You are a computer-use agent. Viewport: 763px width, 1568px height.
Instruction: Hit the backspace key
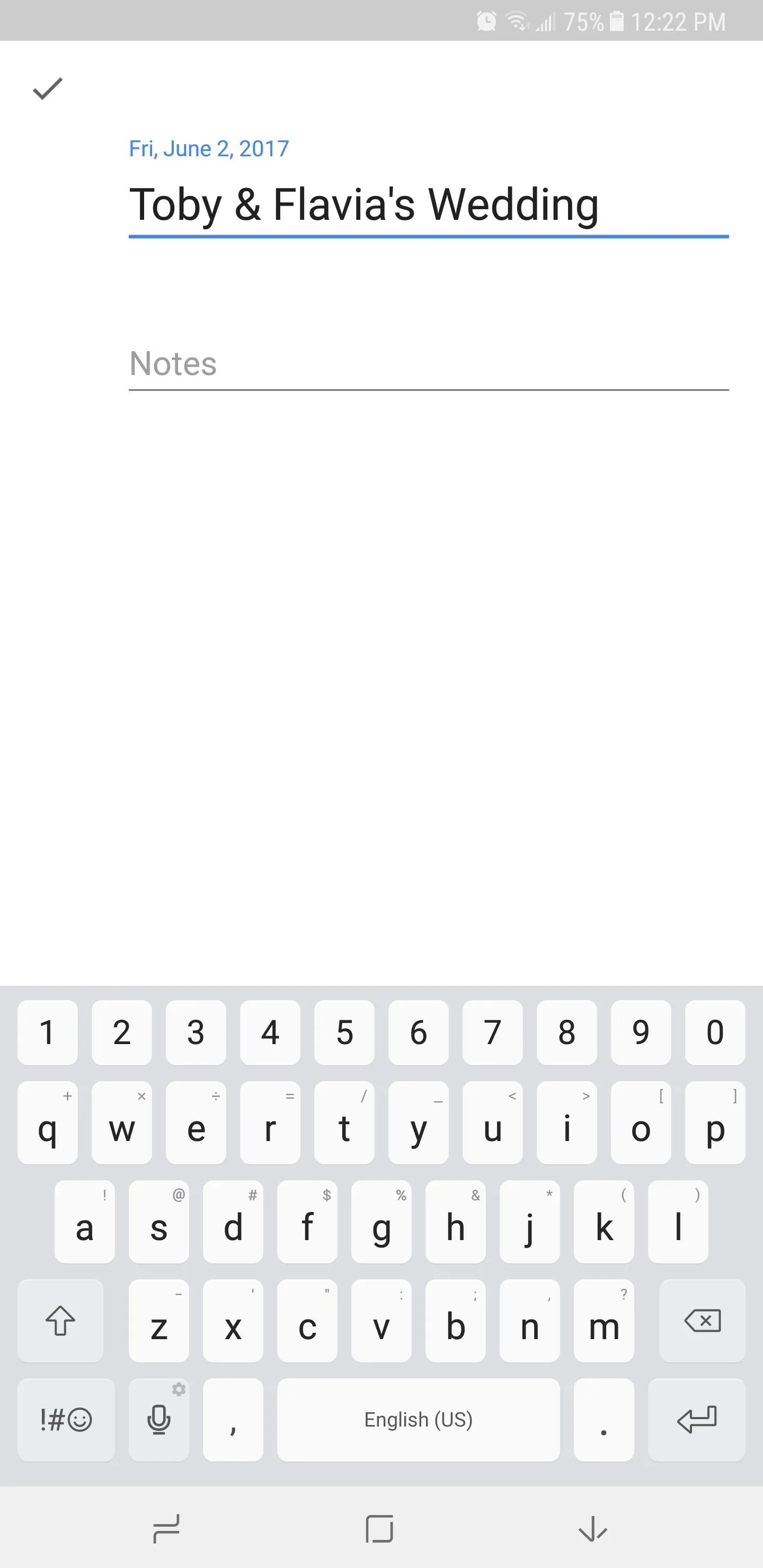pos(702,1320)
